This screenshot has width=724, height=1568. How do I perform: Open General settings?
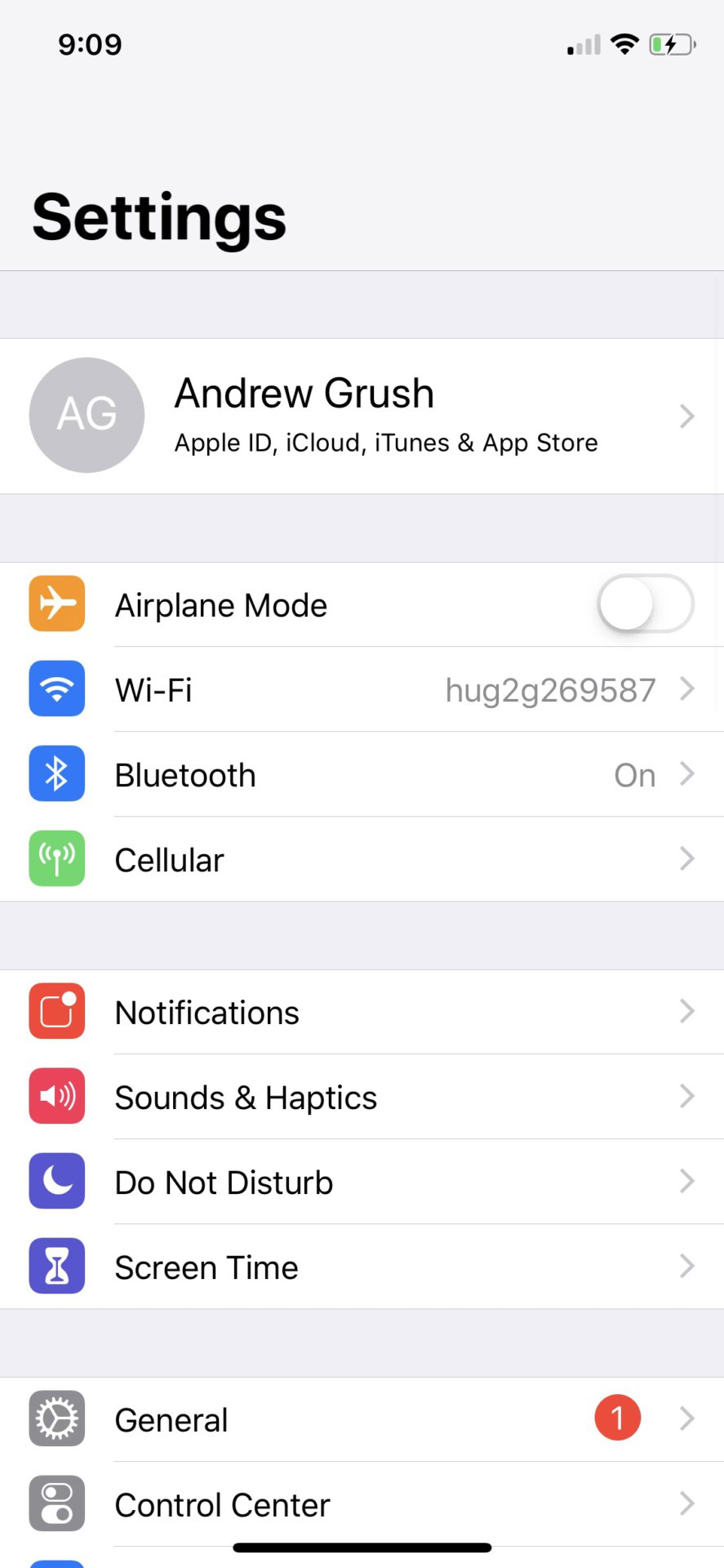point(362,1420)
